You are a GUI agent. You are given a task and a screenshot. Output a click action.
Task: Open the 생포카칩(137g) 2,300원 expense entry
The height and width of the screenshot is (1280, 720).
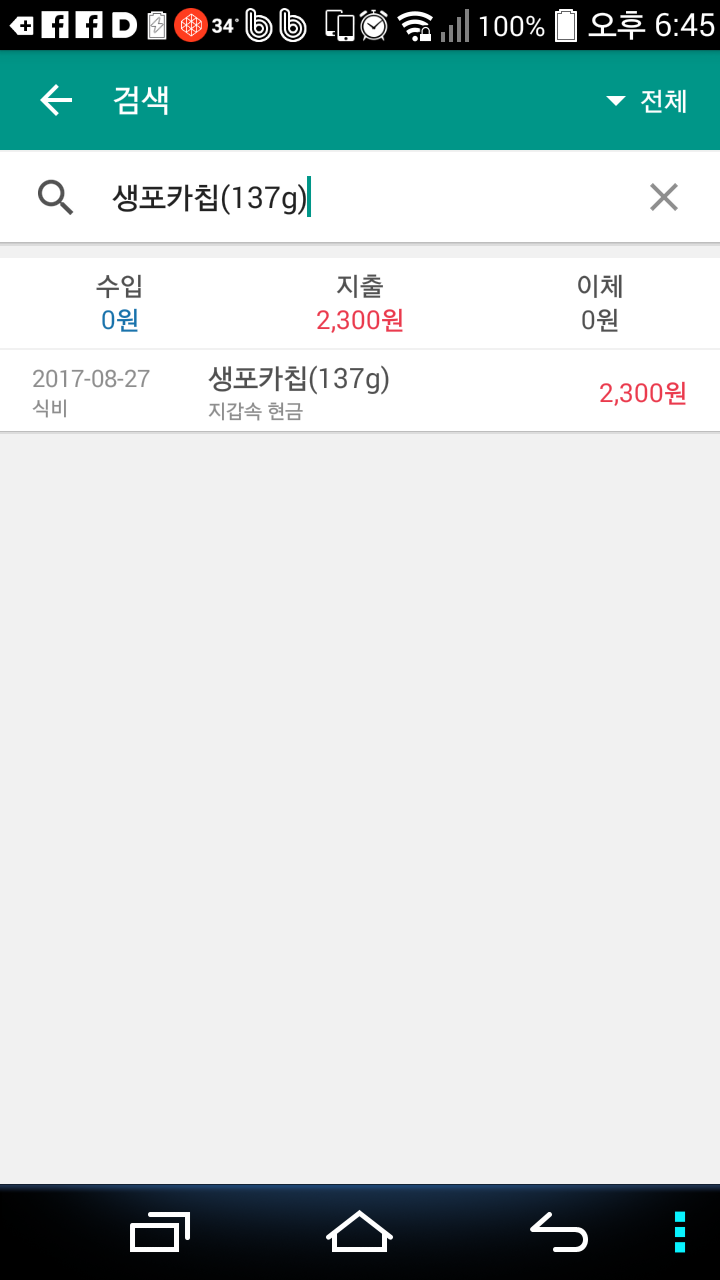tap(360, 391)
